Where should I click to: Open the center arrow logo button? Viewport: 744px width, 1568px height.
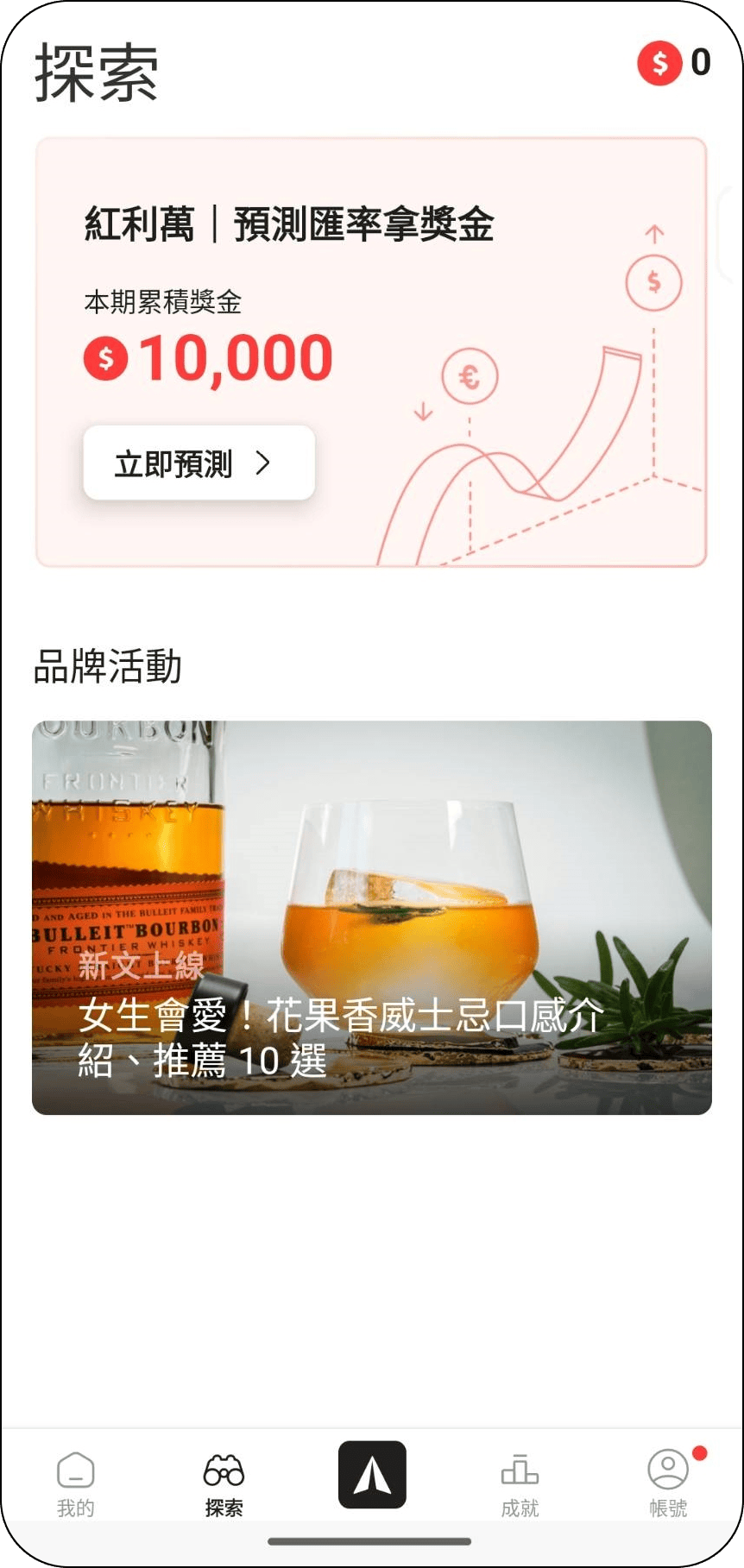[372, 1475]
